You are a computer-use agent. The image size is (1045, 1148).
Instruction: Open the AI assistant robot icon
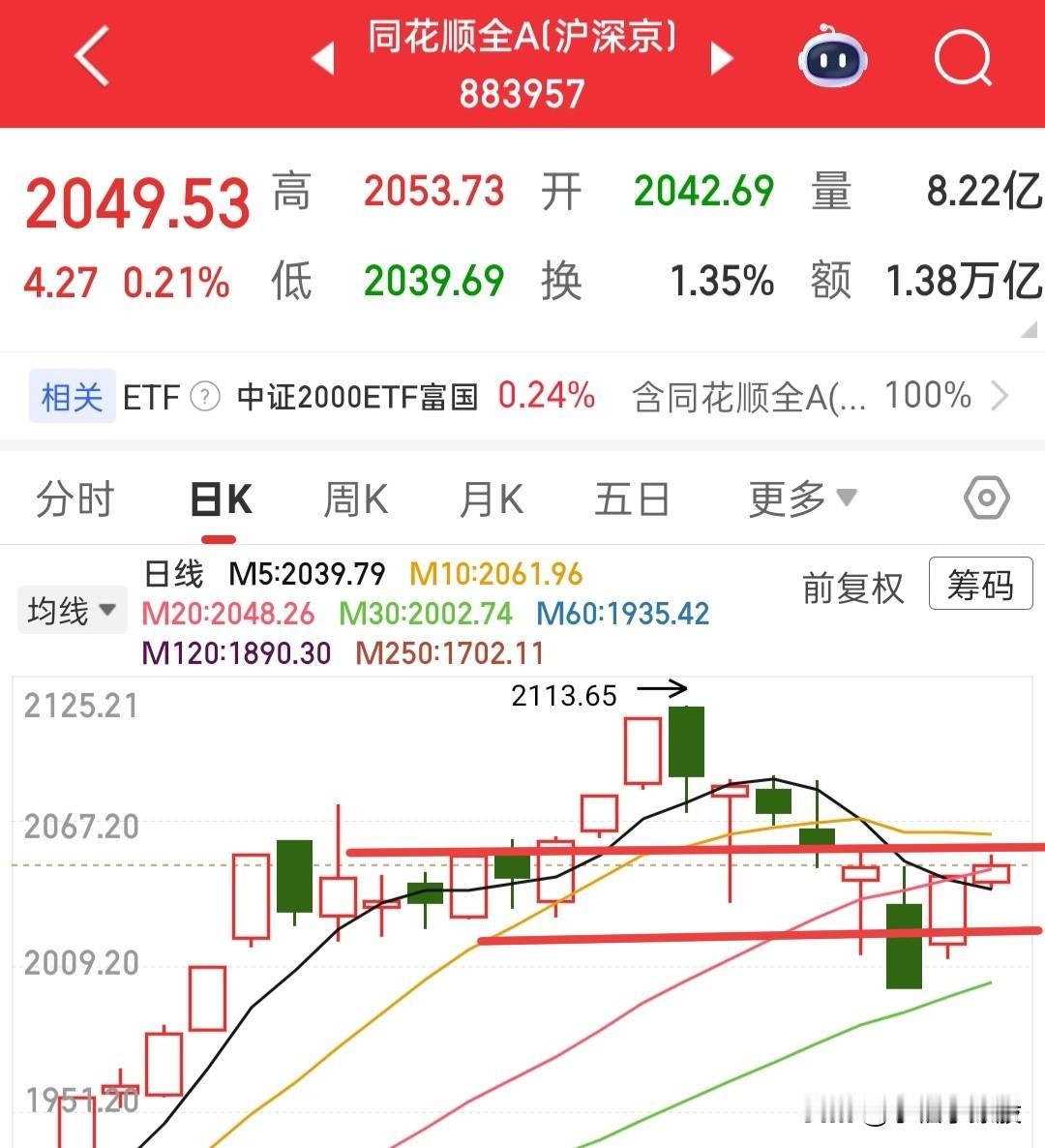pyautogui.click(x=834, y=59)
